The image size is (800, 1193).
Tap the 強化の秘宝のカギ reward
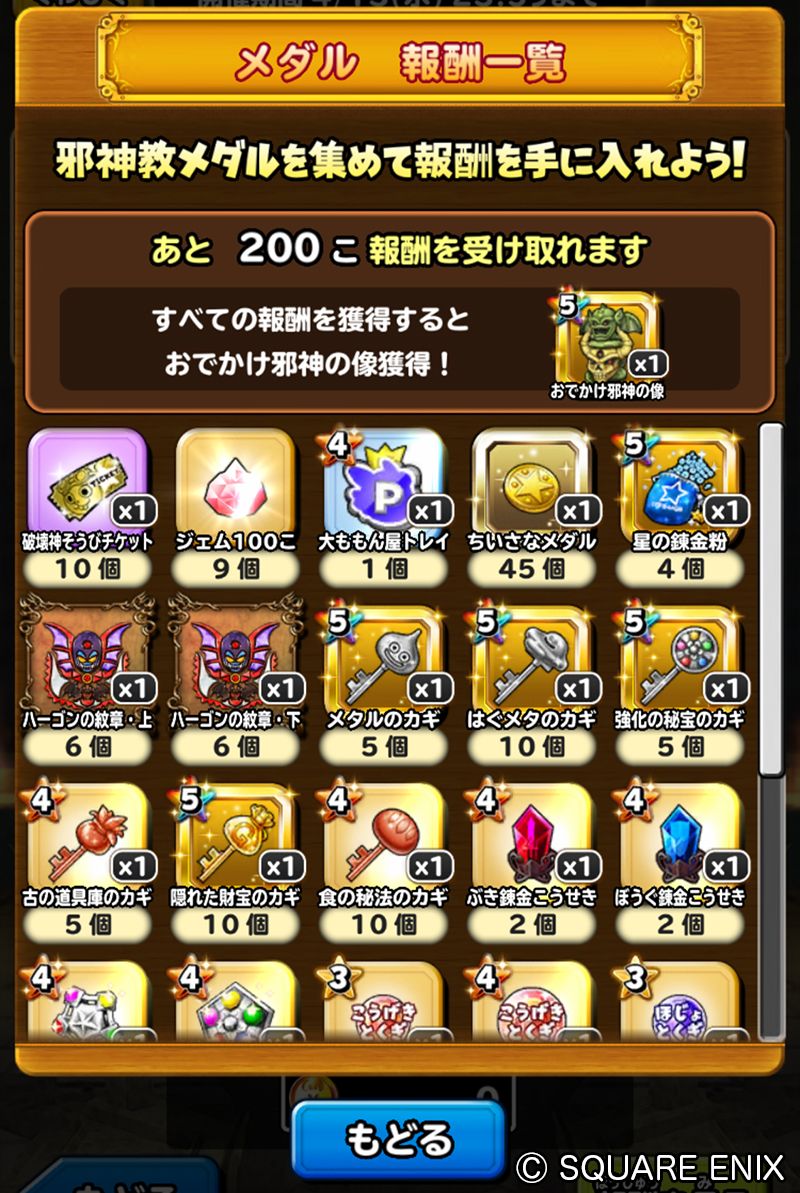(x=681, y=657)
